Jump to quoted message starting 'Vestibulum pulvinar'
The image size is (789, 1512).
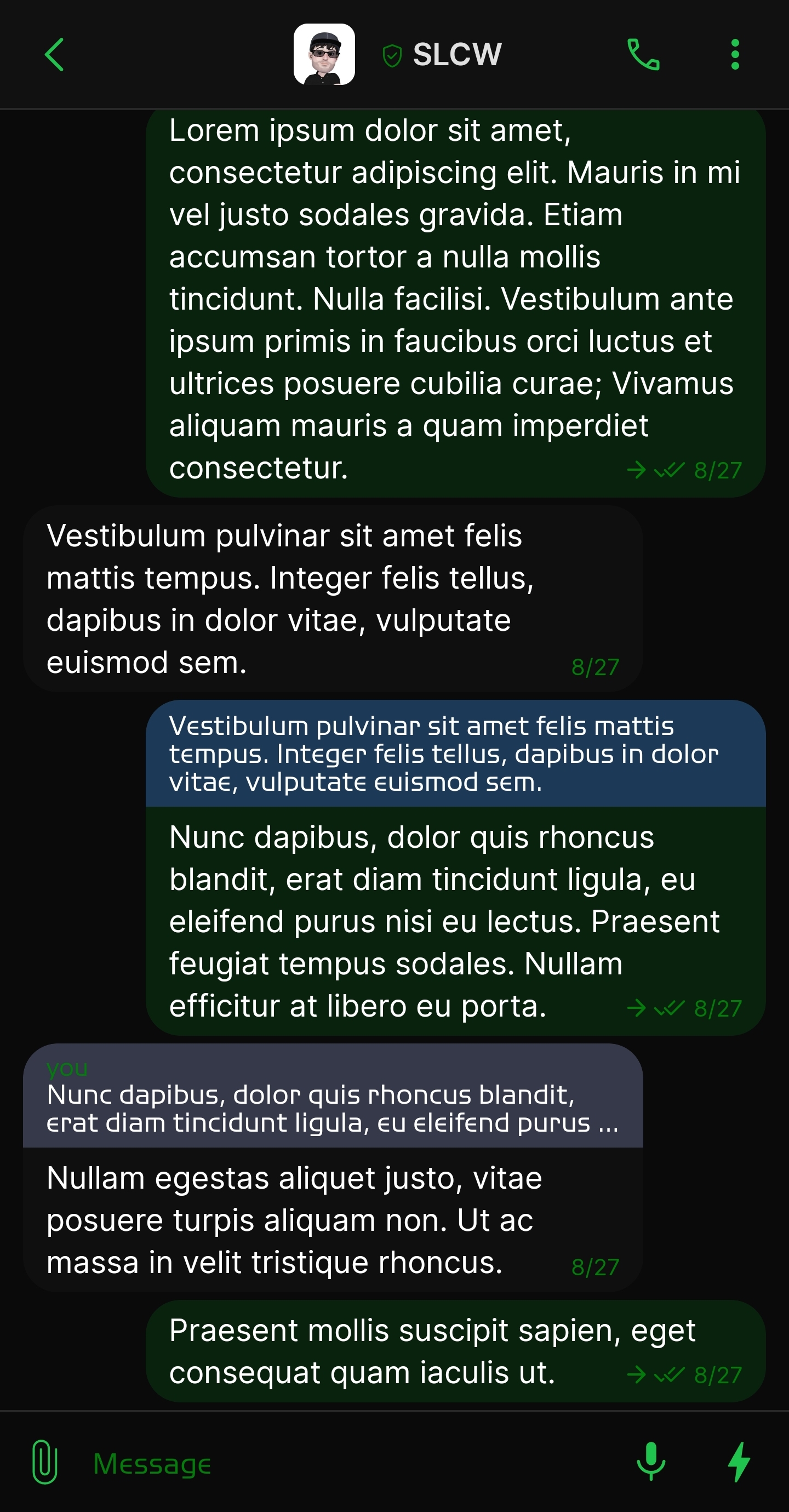(455, 754)
